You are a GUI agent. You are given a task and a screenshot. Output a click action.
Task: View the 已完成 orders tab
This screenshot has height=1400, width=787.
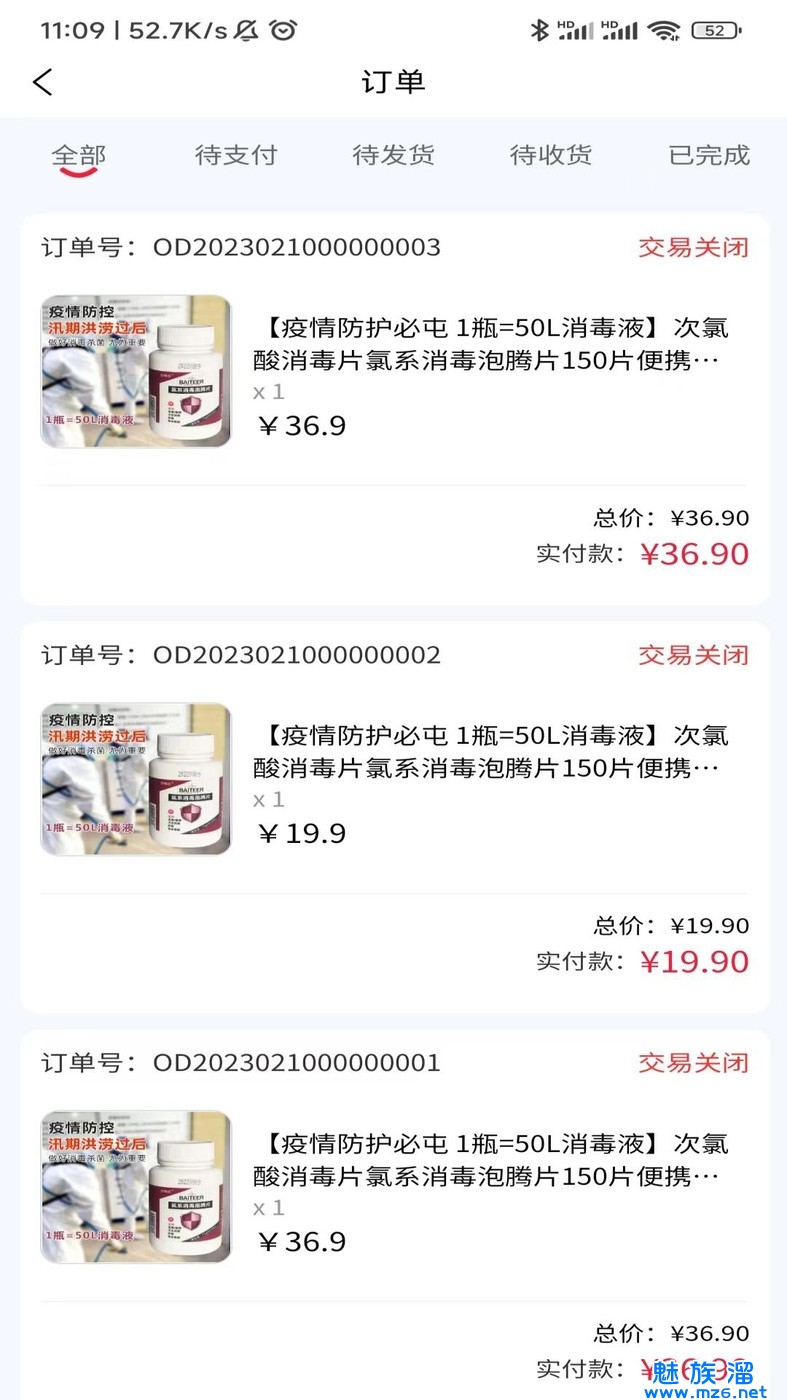pos(709,156)
